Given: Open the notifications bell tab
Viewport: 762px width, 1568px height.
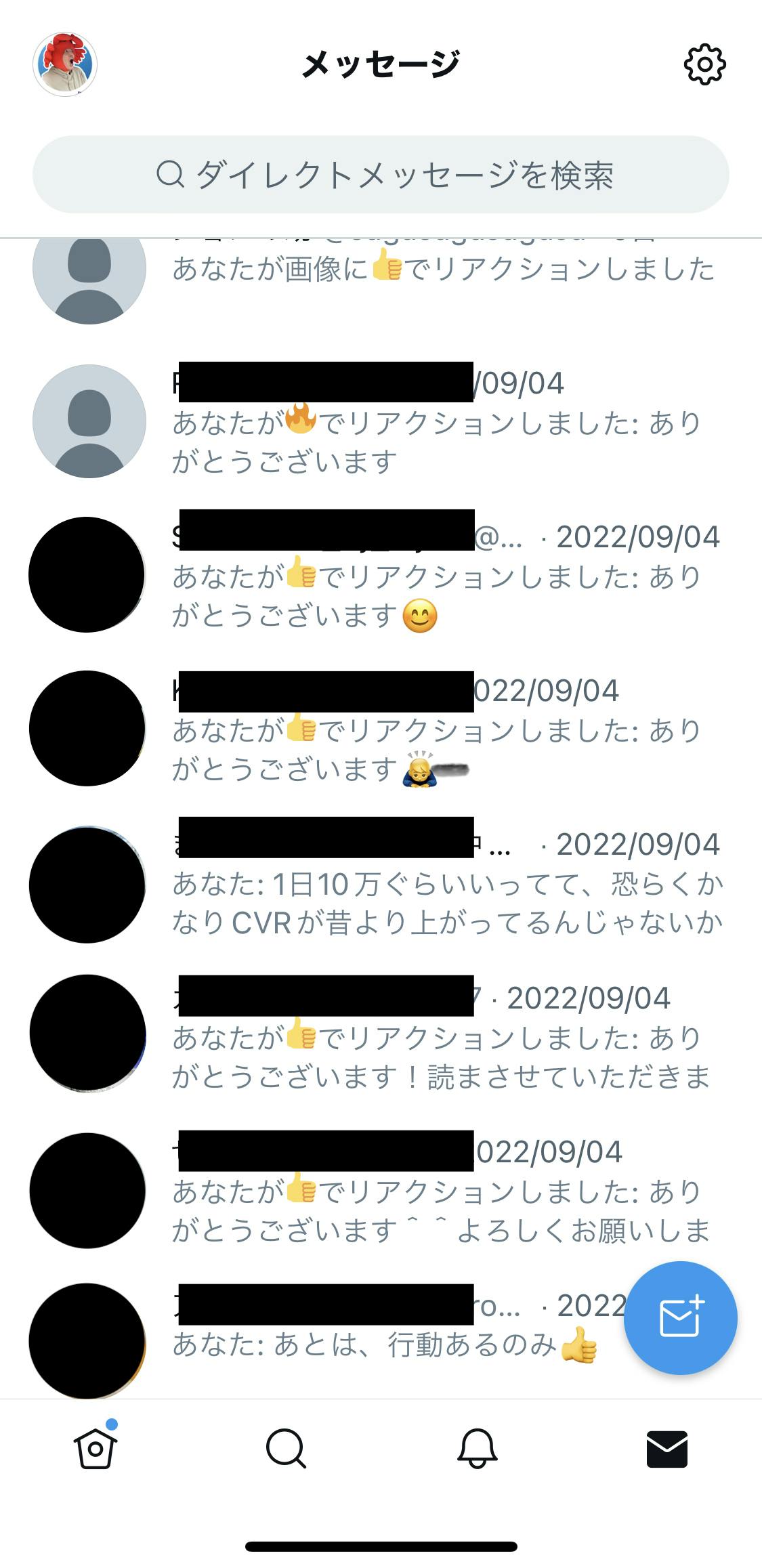Looking at the screenshot, I should (477, 1448).
